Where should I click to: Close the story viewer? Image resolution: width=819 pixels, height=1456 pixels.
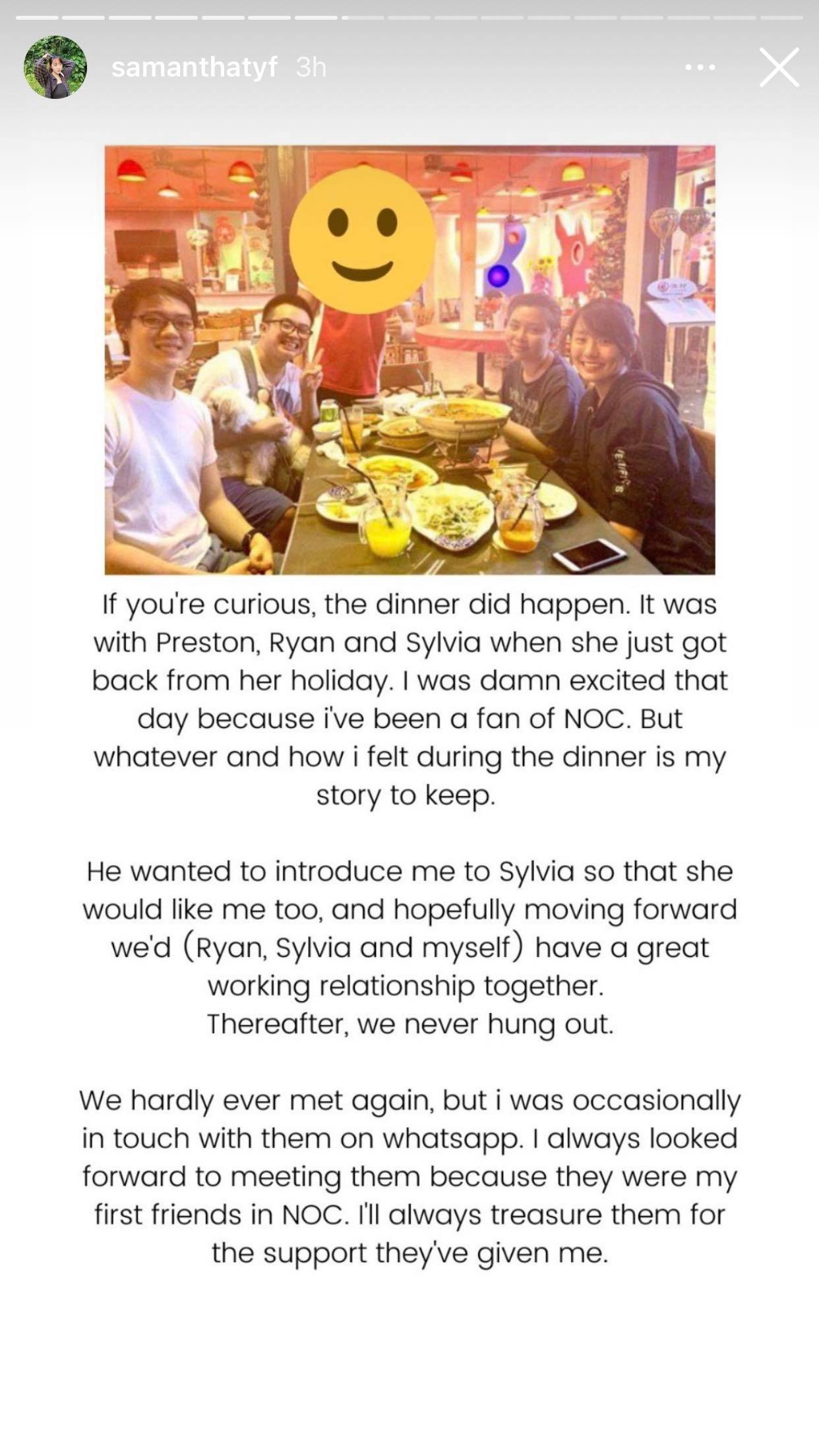[x=779, y=67]
